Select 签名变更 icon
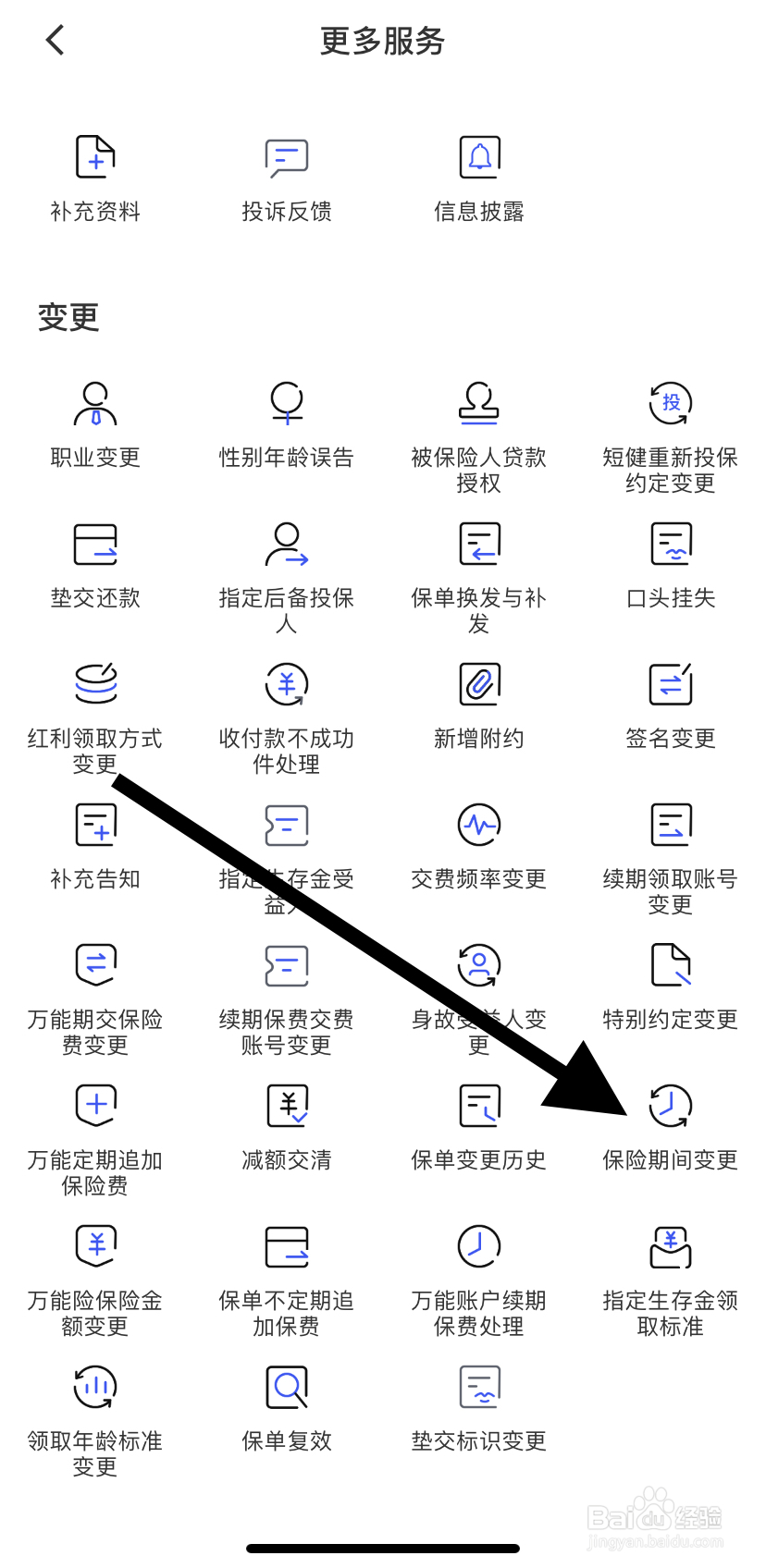766x1568 pixels. [x=669, y=704]
